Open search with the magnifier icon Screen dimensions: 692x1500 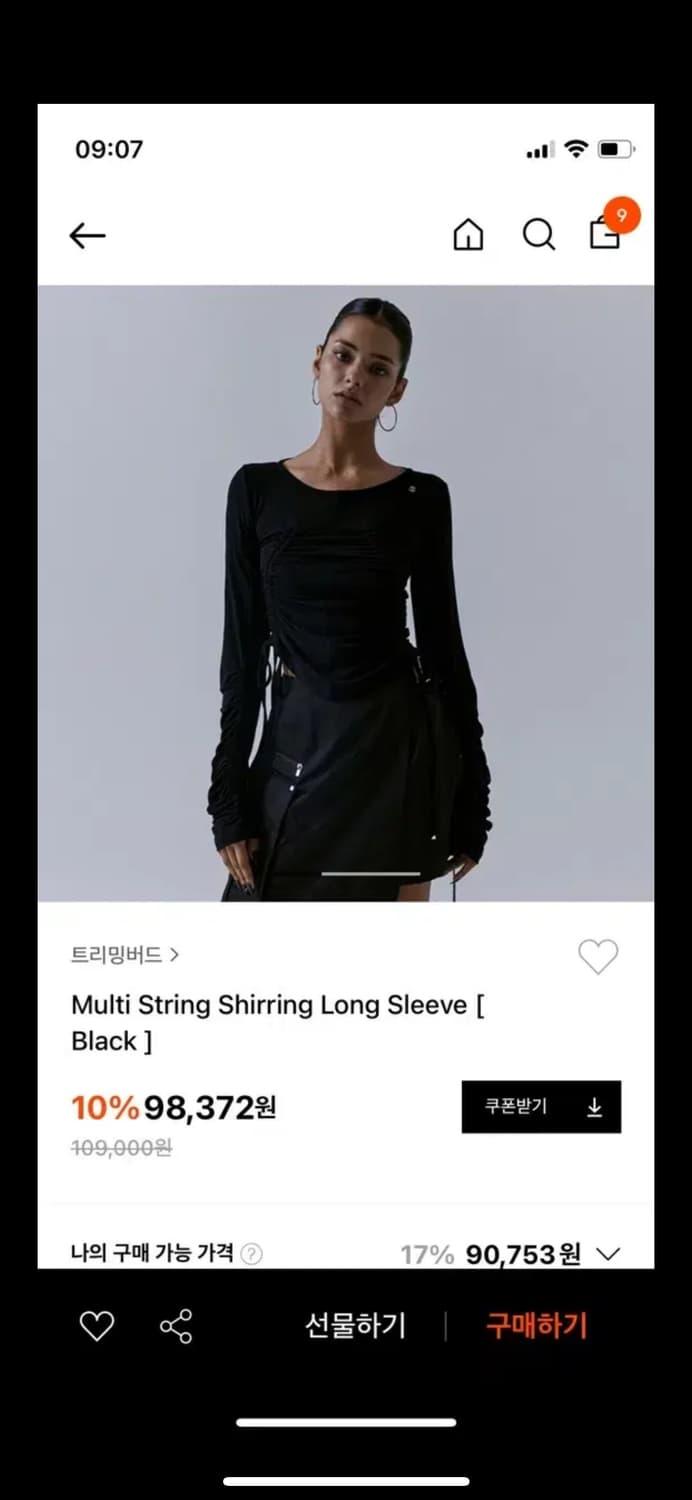(x=538, y=236)
